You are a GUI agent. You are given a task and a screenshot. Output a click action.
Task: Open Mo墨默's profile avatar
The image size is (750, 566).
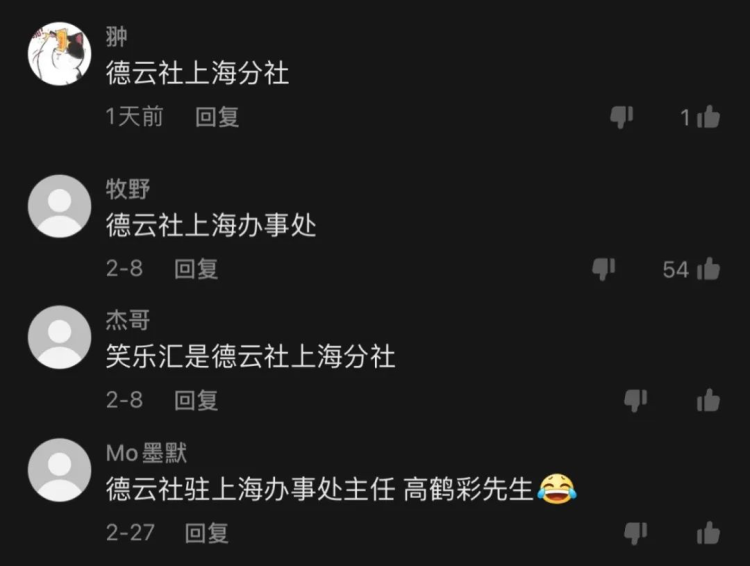point(59,470)
